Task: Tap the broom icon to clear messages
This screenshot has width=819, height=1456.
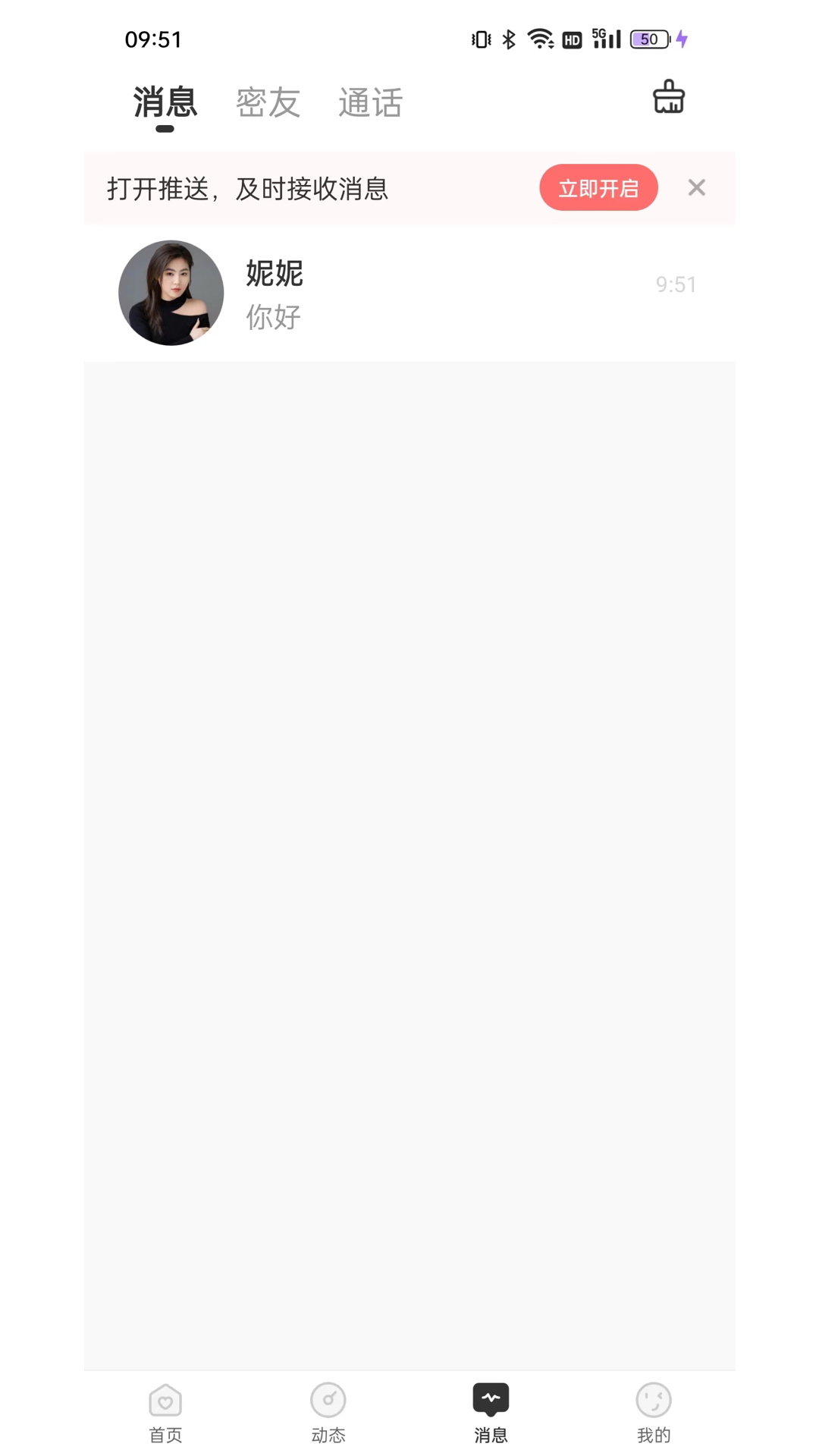Action: 668,98
